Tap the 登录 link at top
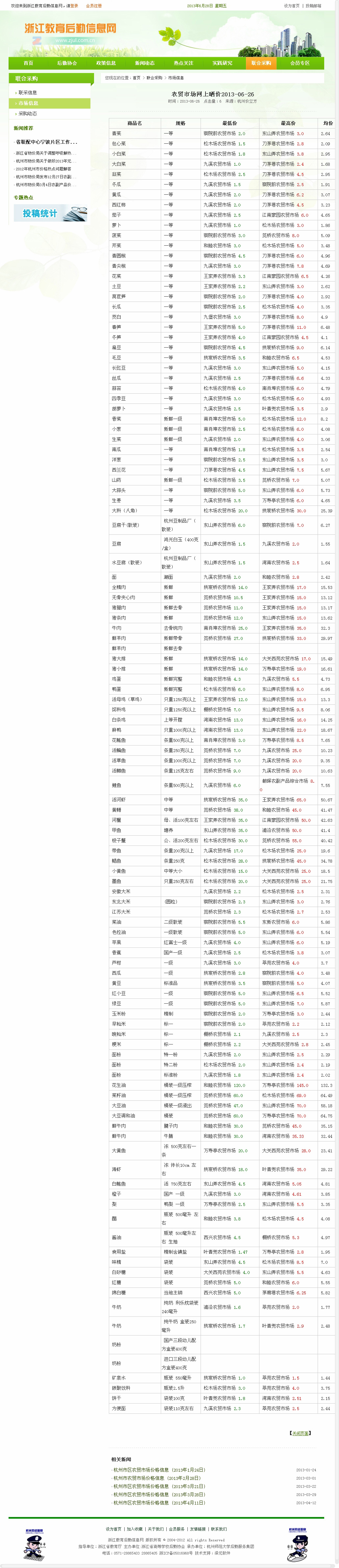Screen dimensions: 339x1568 [74, 6]
